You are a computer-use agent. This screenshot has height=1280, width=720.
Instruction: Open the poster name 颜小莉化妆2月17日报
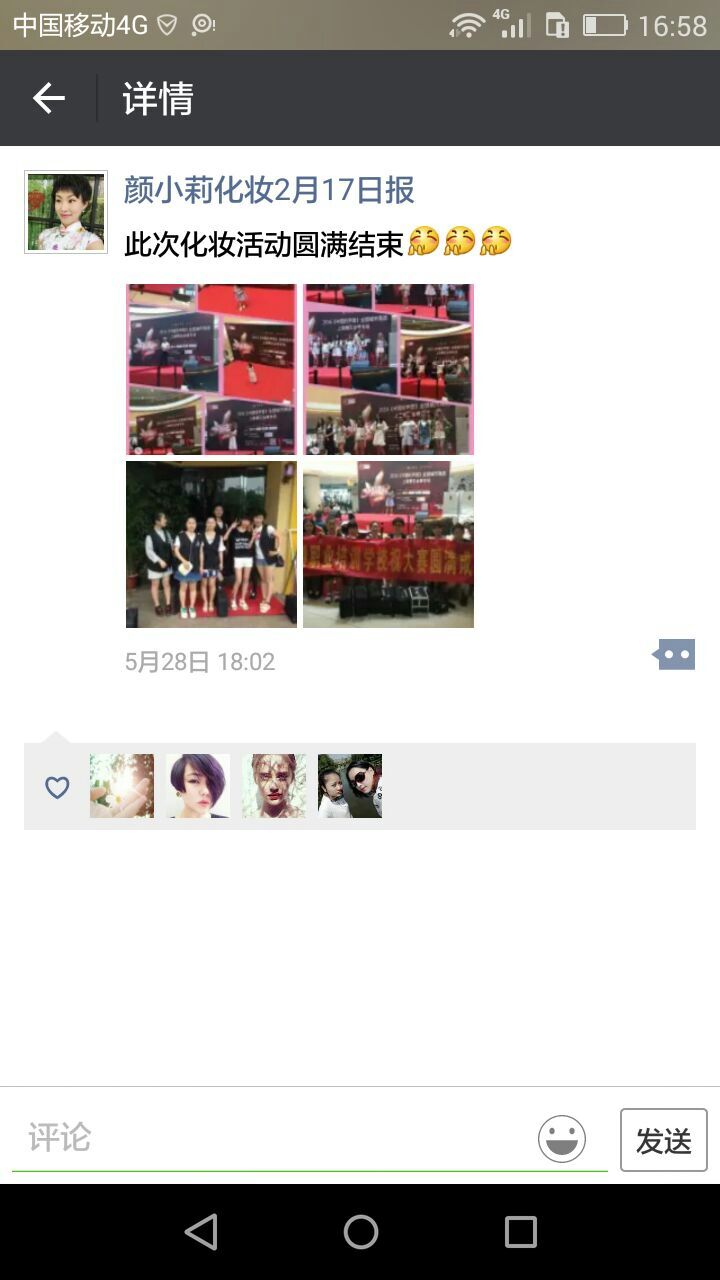tap(269, 189)
